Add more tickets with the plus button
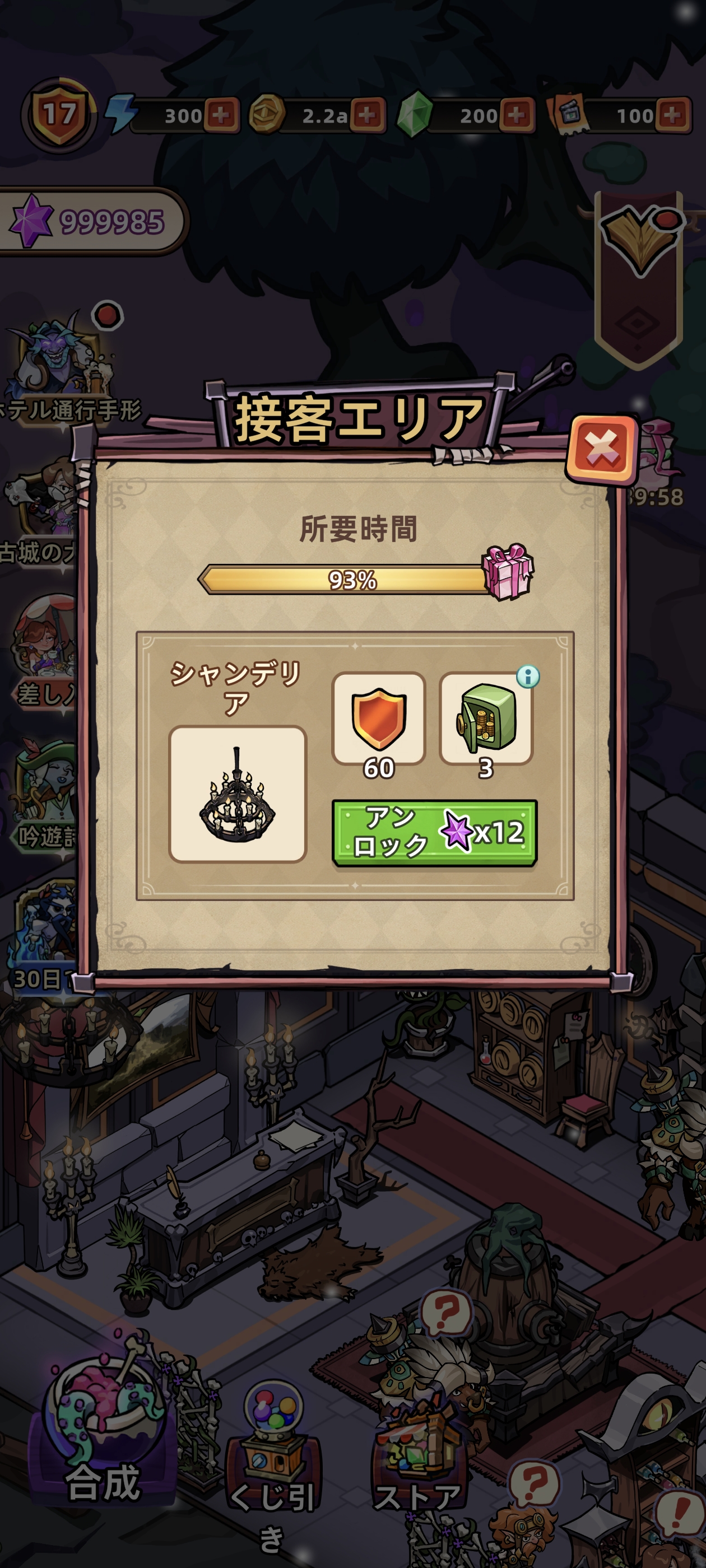Screen dimensions: 706x1568 click(x=672, y=115)
